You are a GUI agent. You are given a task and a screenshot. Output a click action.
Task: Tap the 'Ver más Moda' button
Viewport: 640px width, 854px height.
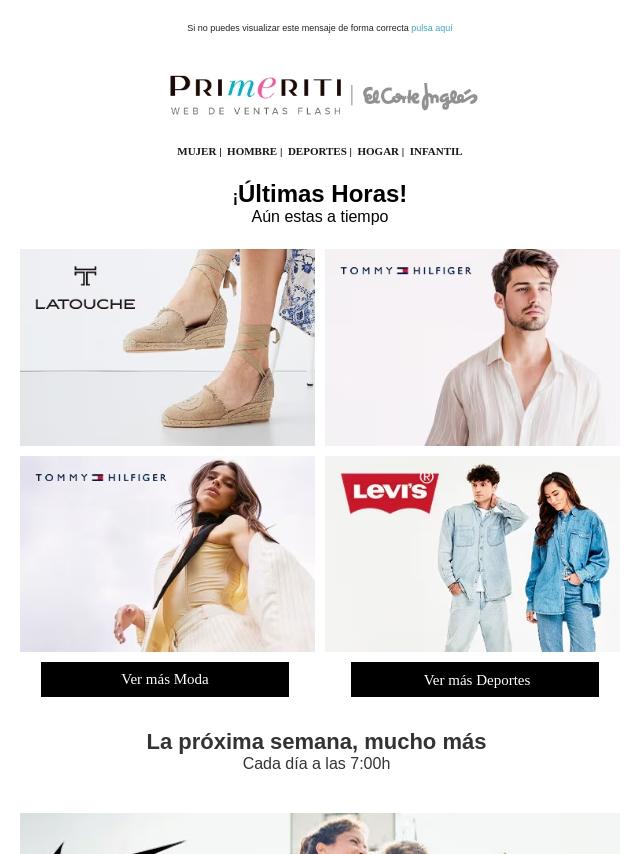[x=165, y=679]
